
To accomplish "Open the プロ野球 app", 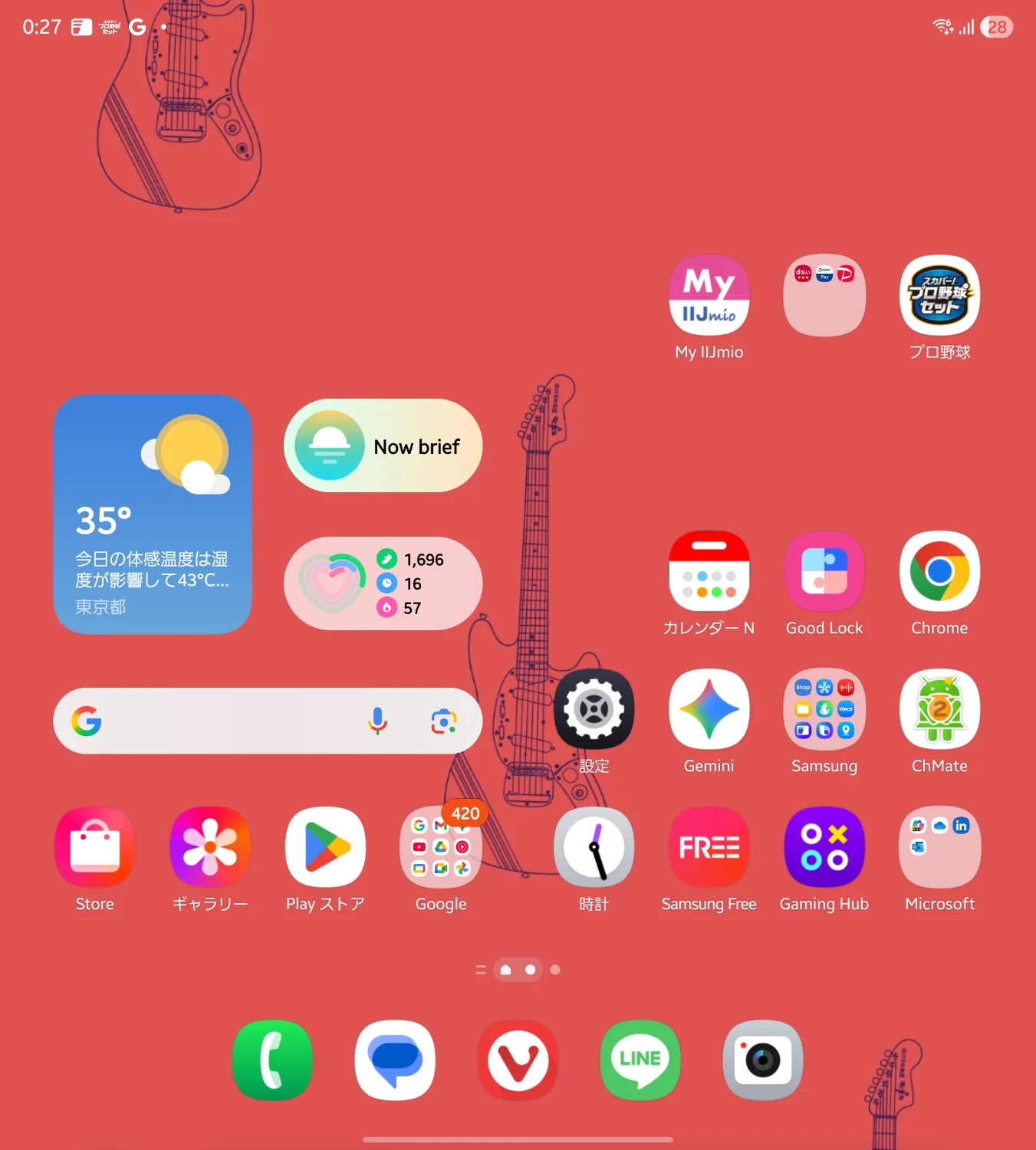I will (x=939, y=296).
